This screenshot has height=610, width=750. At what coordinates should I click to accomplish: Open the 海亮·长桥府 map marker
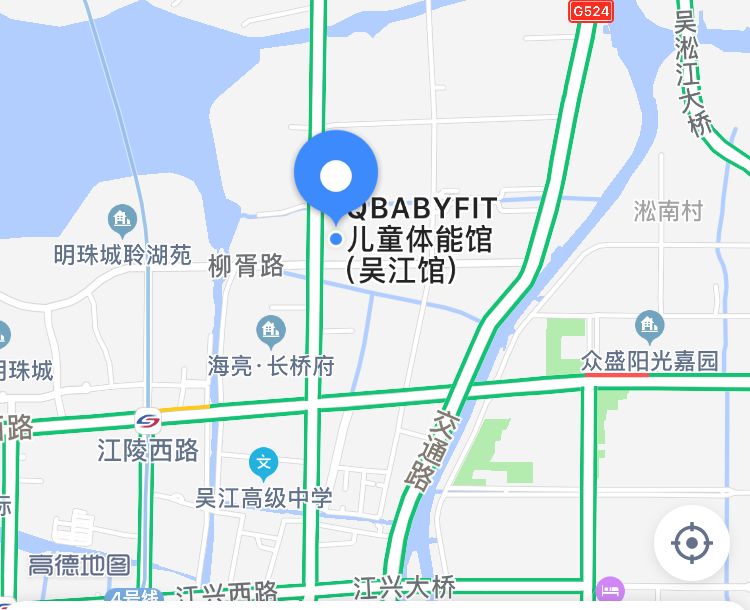(x=270, y=330)
